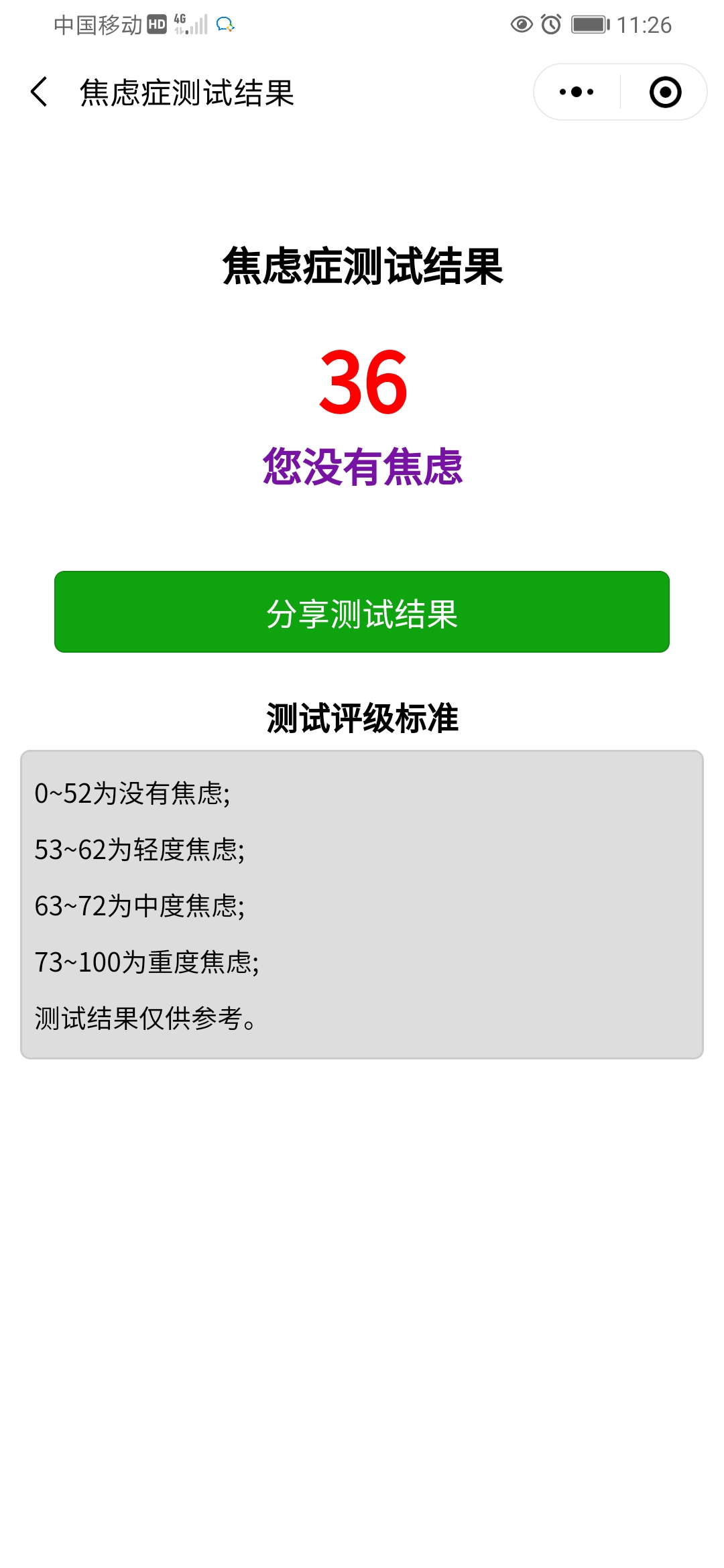The height and width of the screenshot is (1568, 724).
Task: Tap the 测试结果仅供参考 disclaimer text
Action: point(145,1019)
